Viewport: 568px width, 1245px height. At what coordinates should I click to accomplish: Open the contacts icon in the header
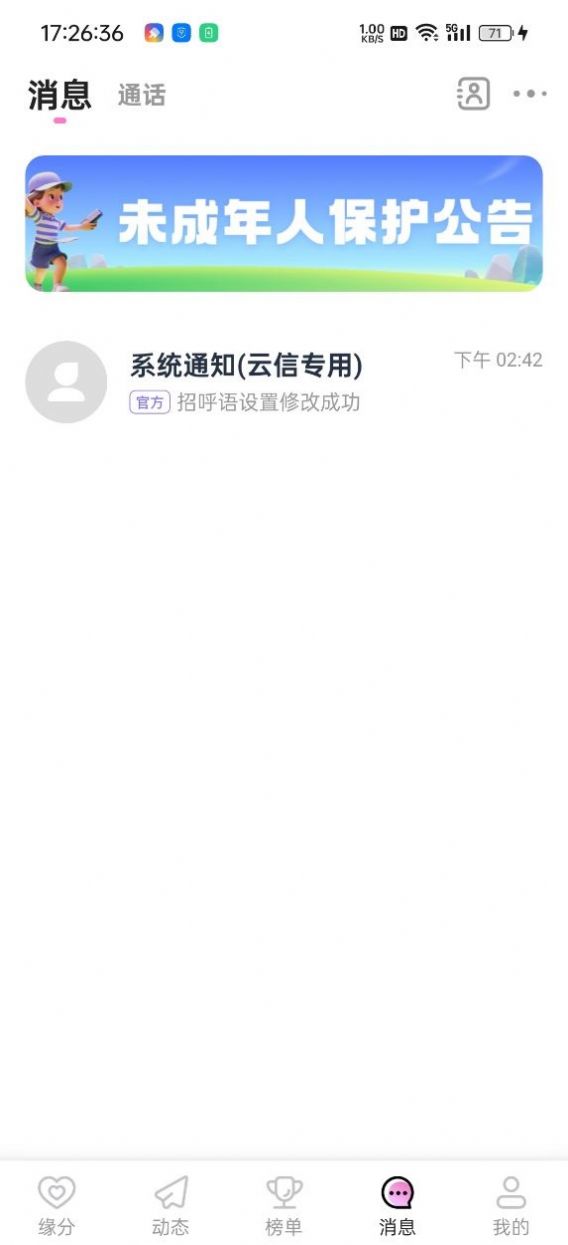pos(473,94)
